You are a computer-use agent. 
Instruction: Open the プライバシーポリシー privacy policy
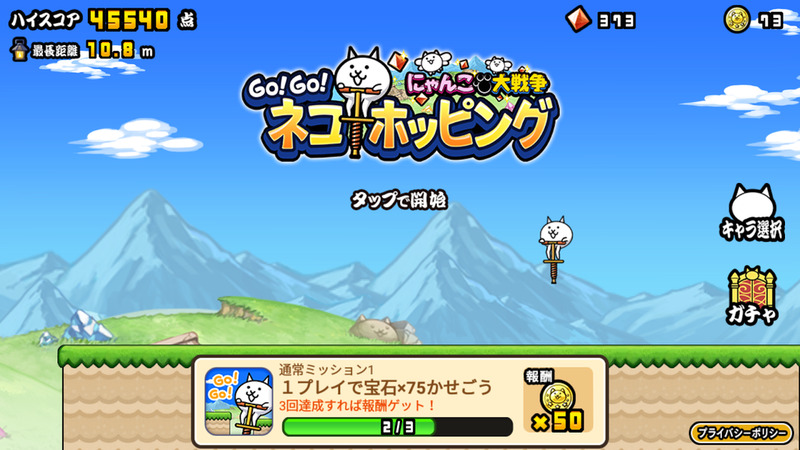[740, 433]
